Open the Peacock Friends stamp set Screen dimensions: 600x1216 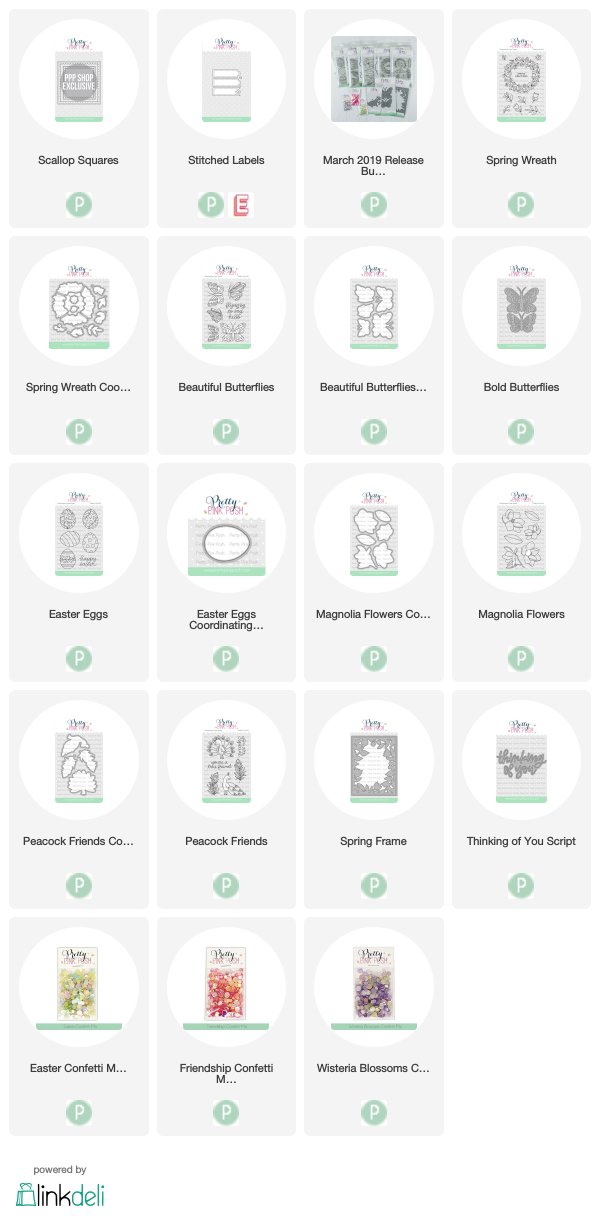coord(226,799)
